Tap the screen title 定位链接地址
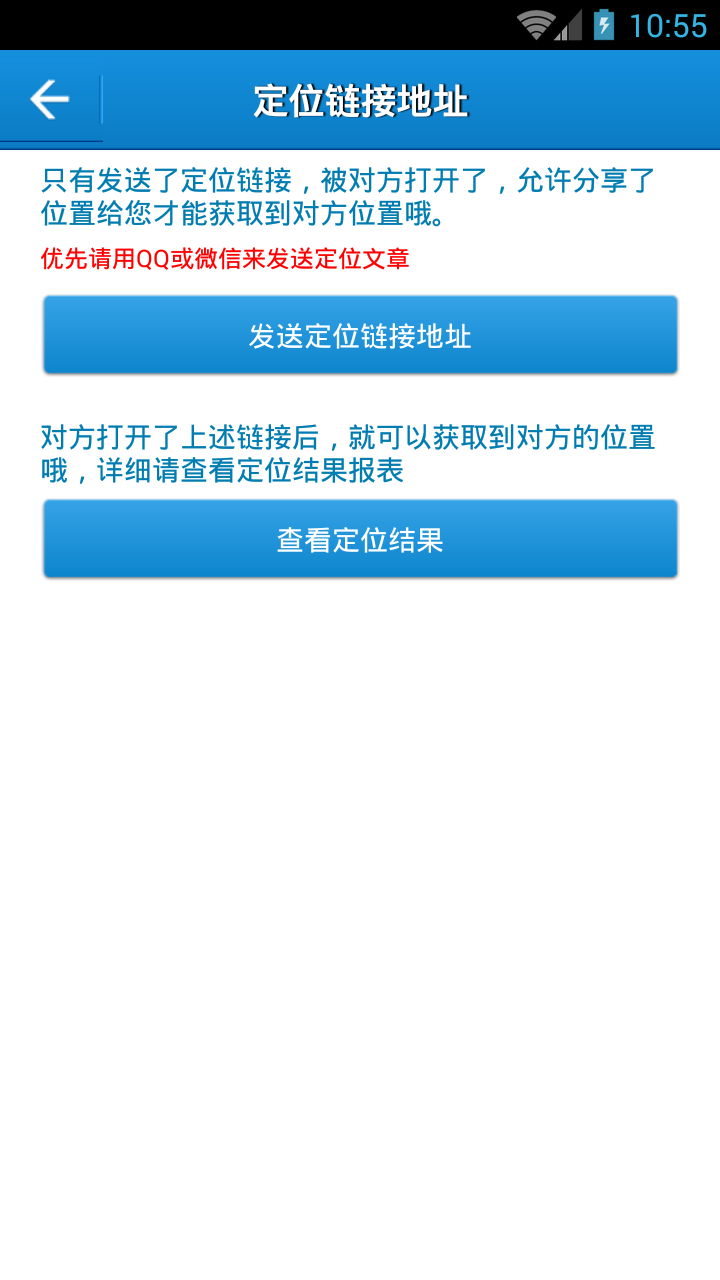The width and height of the screenshot is (720, 1280). click(360, 97)
